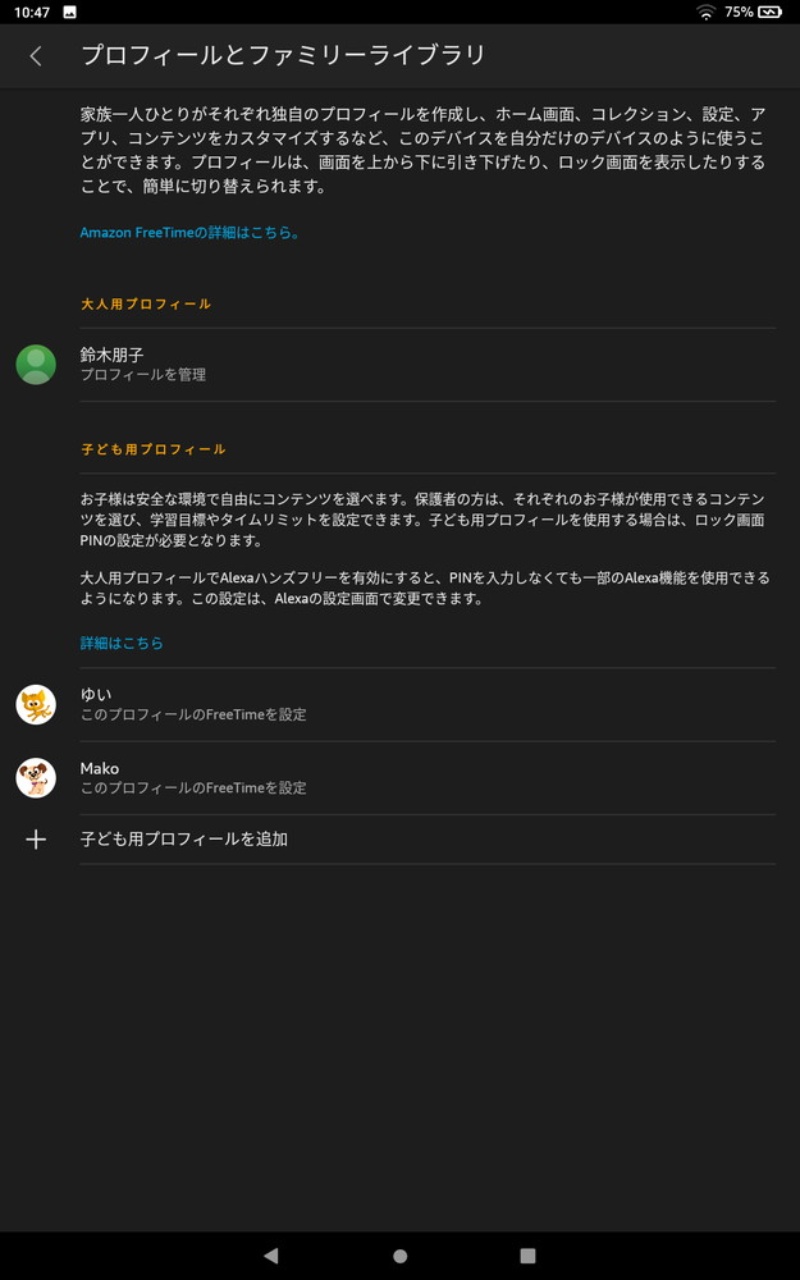
Task: Tap the system home button
Action: (400, 1256)
